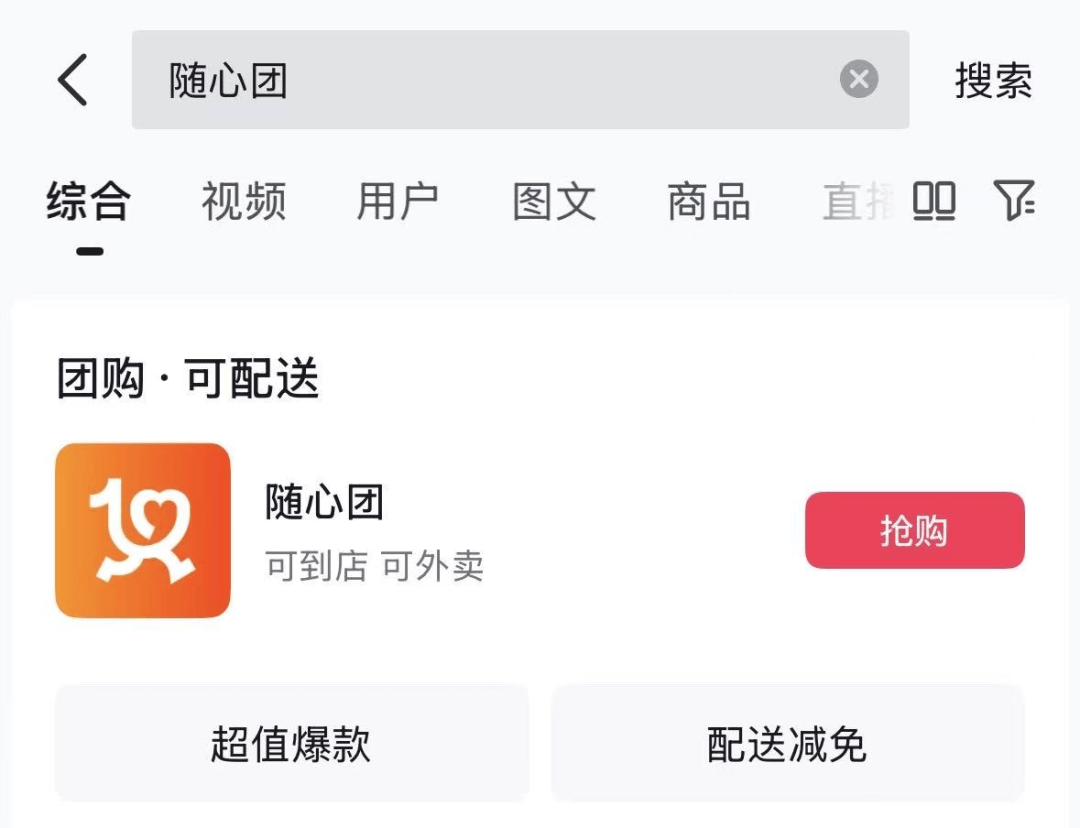Open the 随心团 group-buy result
1080x828 pixels.
tap(324, 503)
